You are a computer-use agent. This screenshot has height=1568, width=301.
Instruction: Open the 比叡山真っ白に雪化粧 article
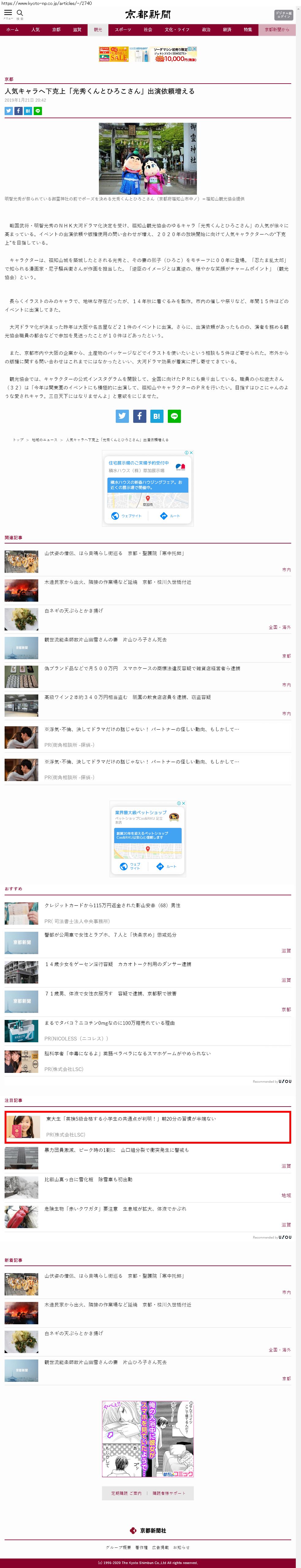[88, 1180]
